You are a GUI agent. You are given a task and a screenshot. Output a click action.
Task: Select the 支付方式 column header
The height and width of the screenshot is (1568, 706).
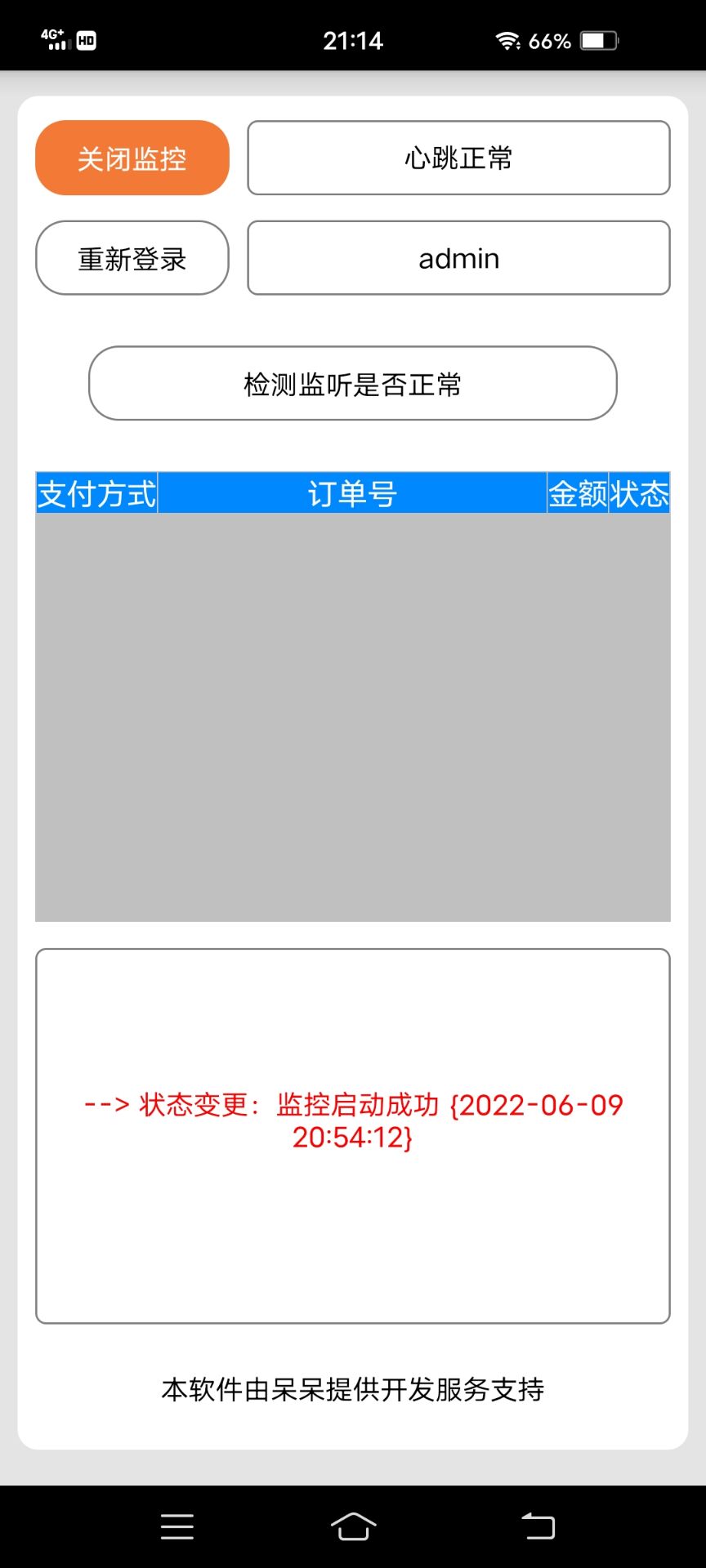(95, 493)
